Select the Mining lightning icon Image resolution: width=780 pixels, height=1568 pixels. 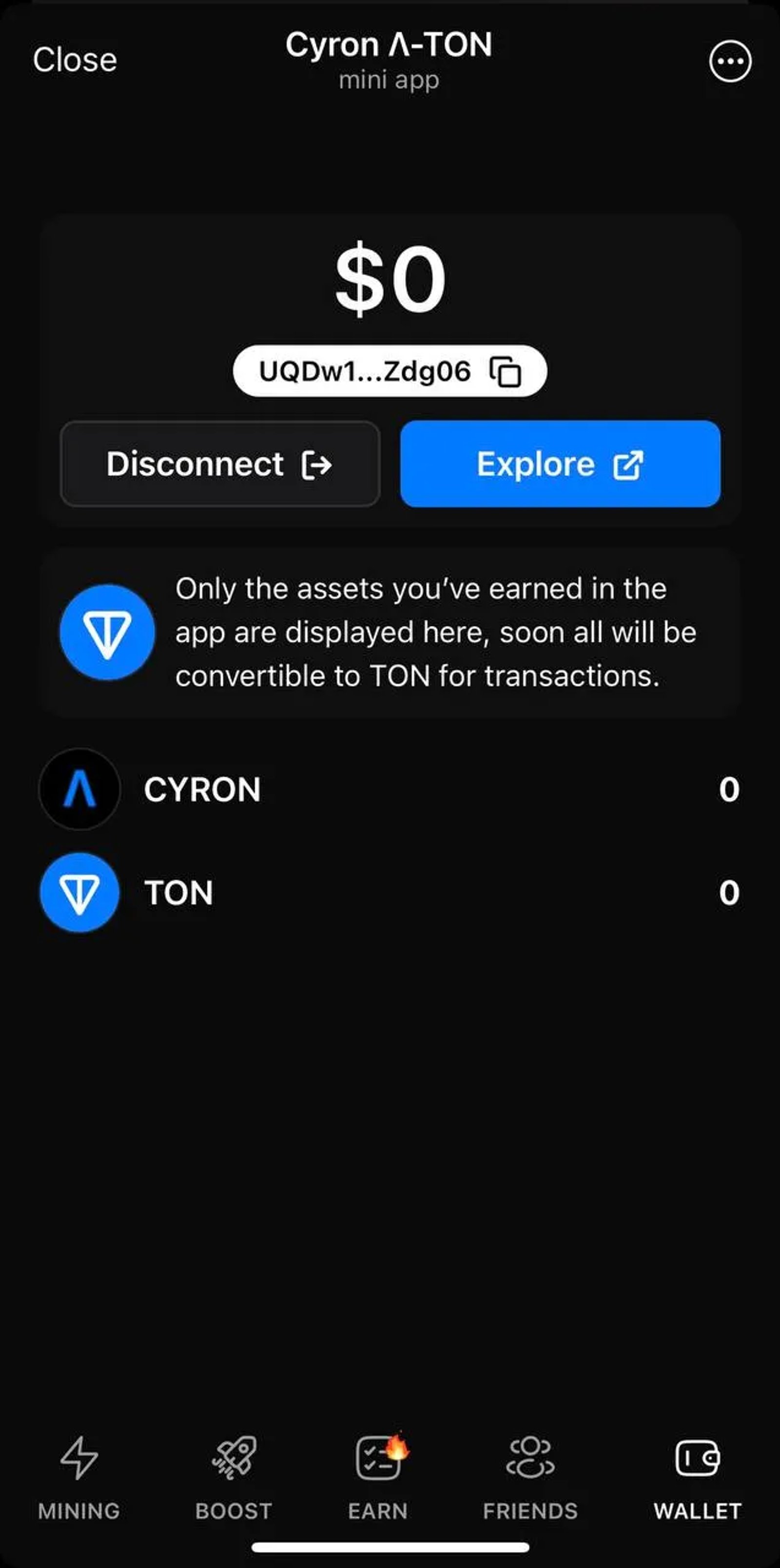point(78,1460)
